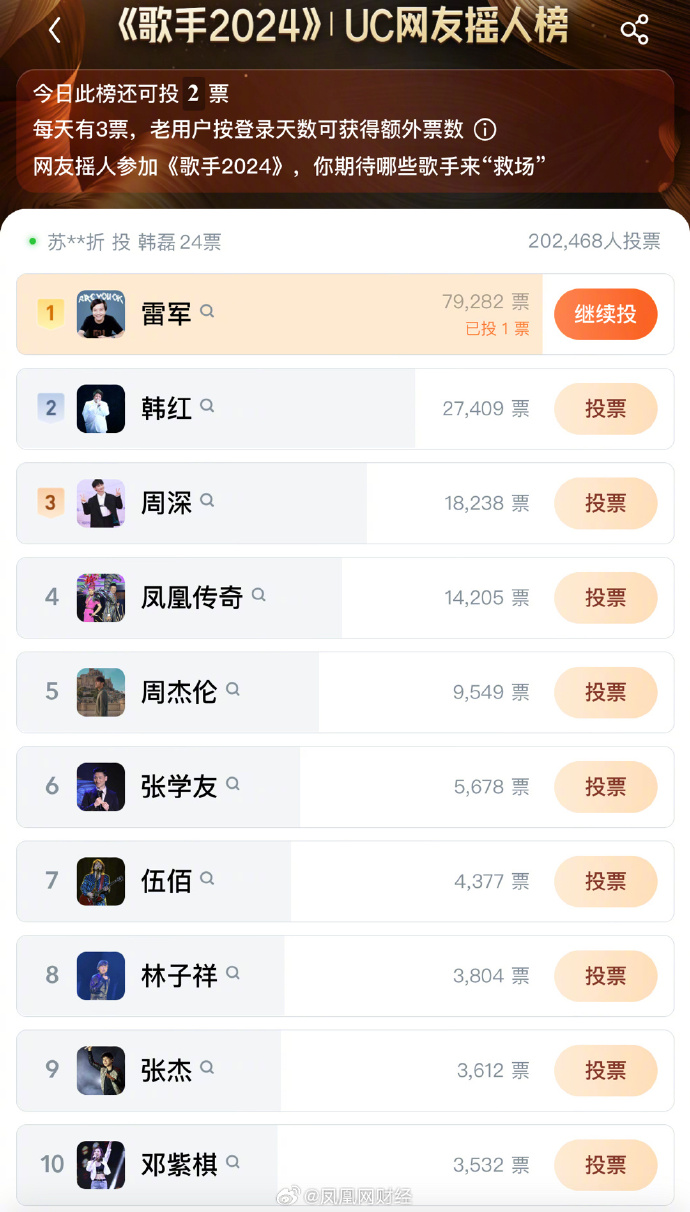This screenshot has height=1212, width=690.
Task: Vote for 张学友
Action: pos(605,787)
